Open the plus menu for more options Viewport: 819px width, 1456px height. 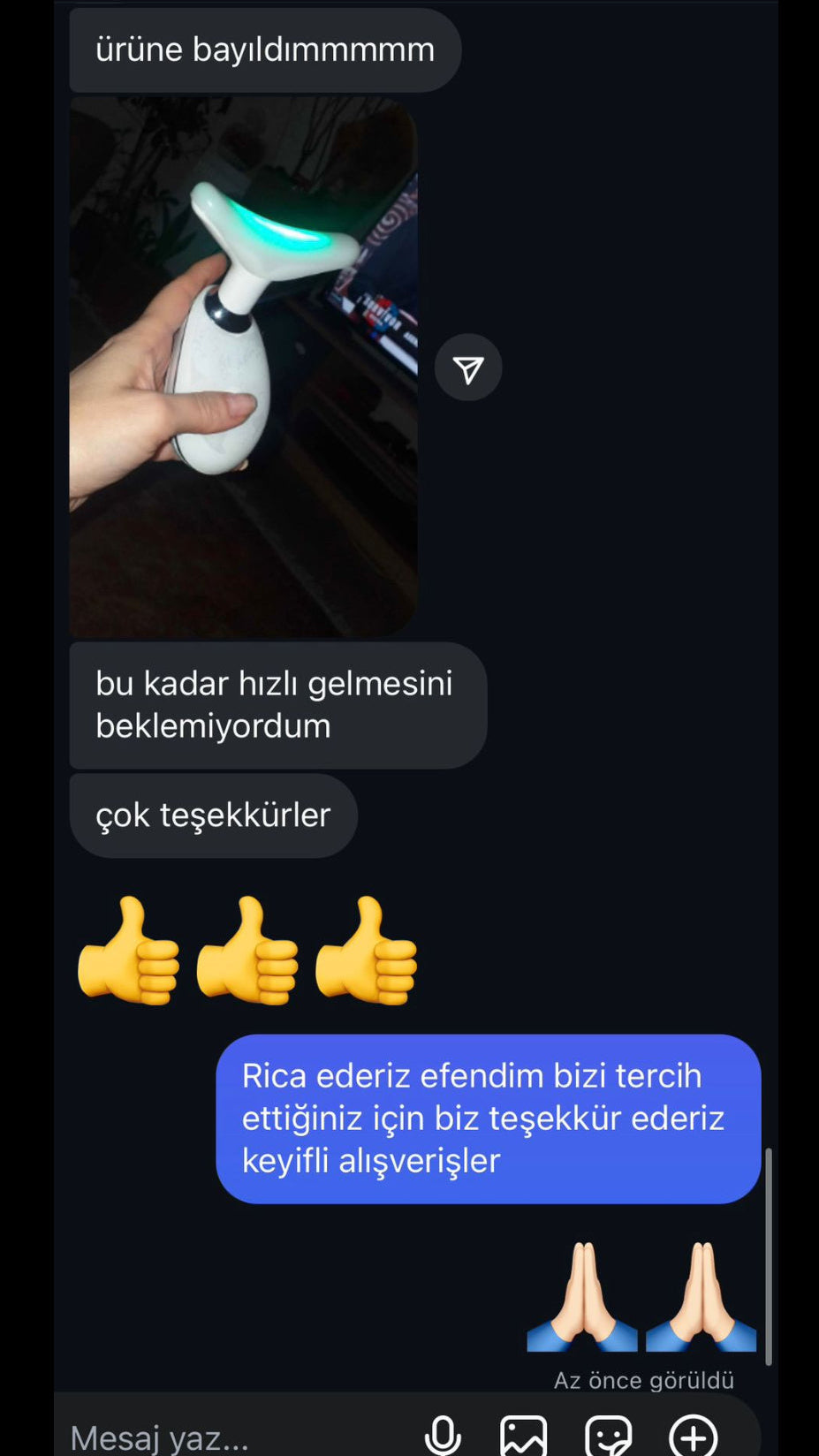click(x=693, y=1435)
